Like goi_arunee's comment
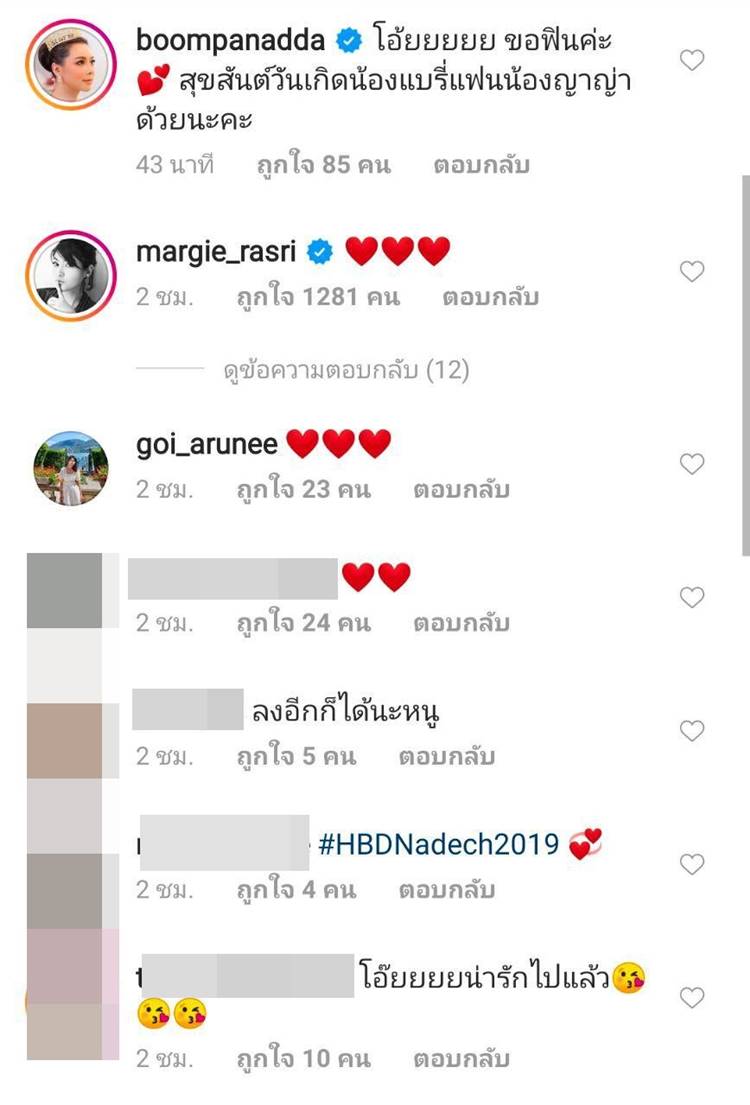The image size is (750, 1105). [691, 464]
